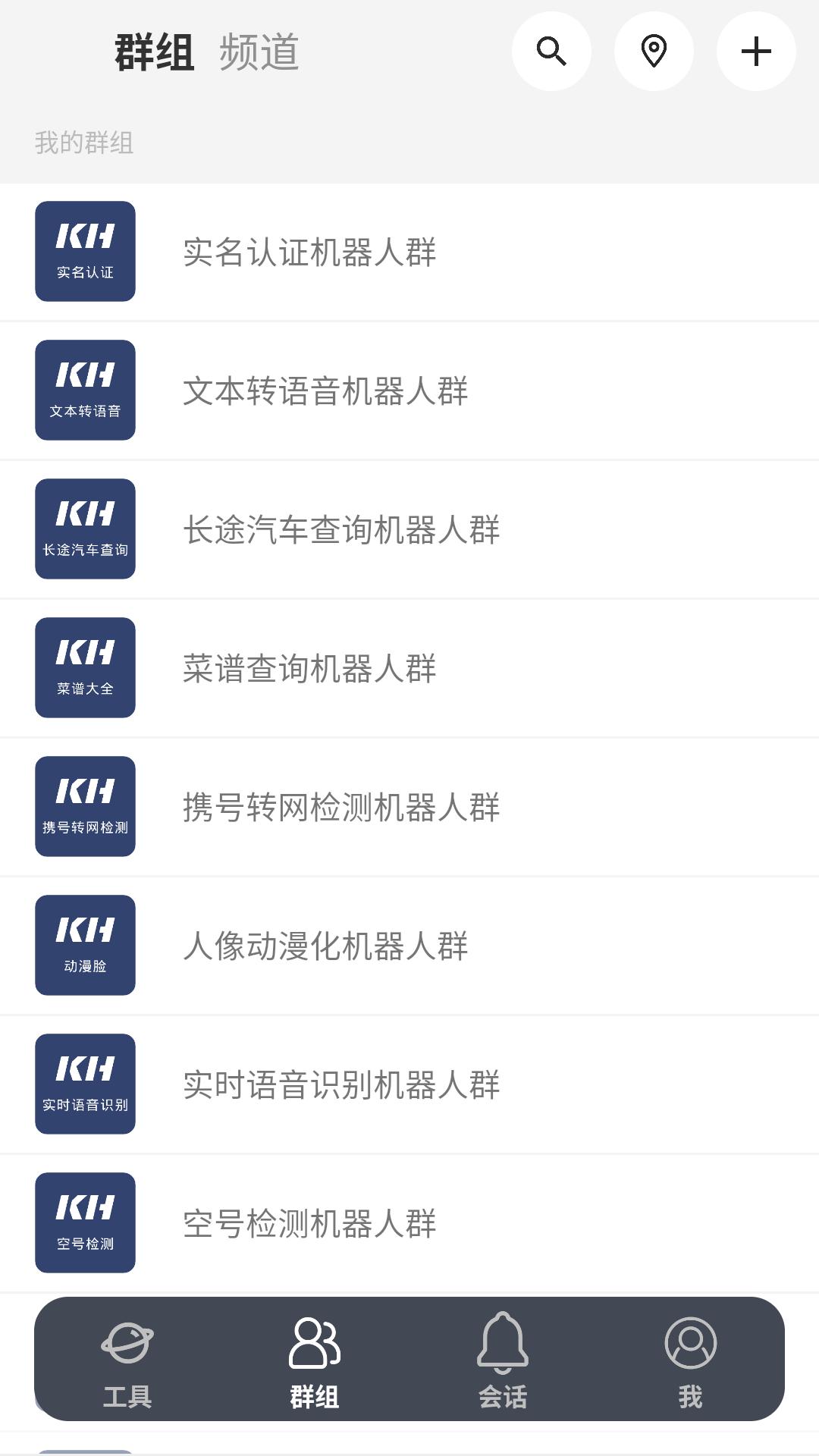Switch to the 频道 tab

259,53
